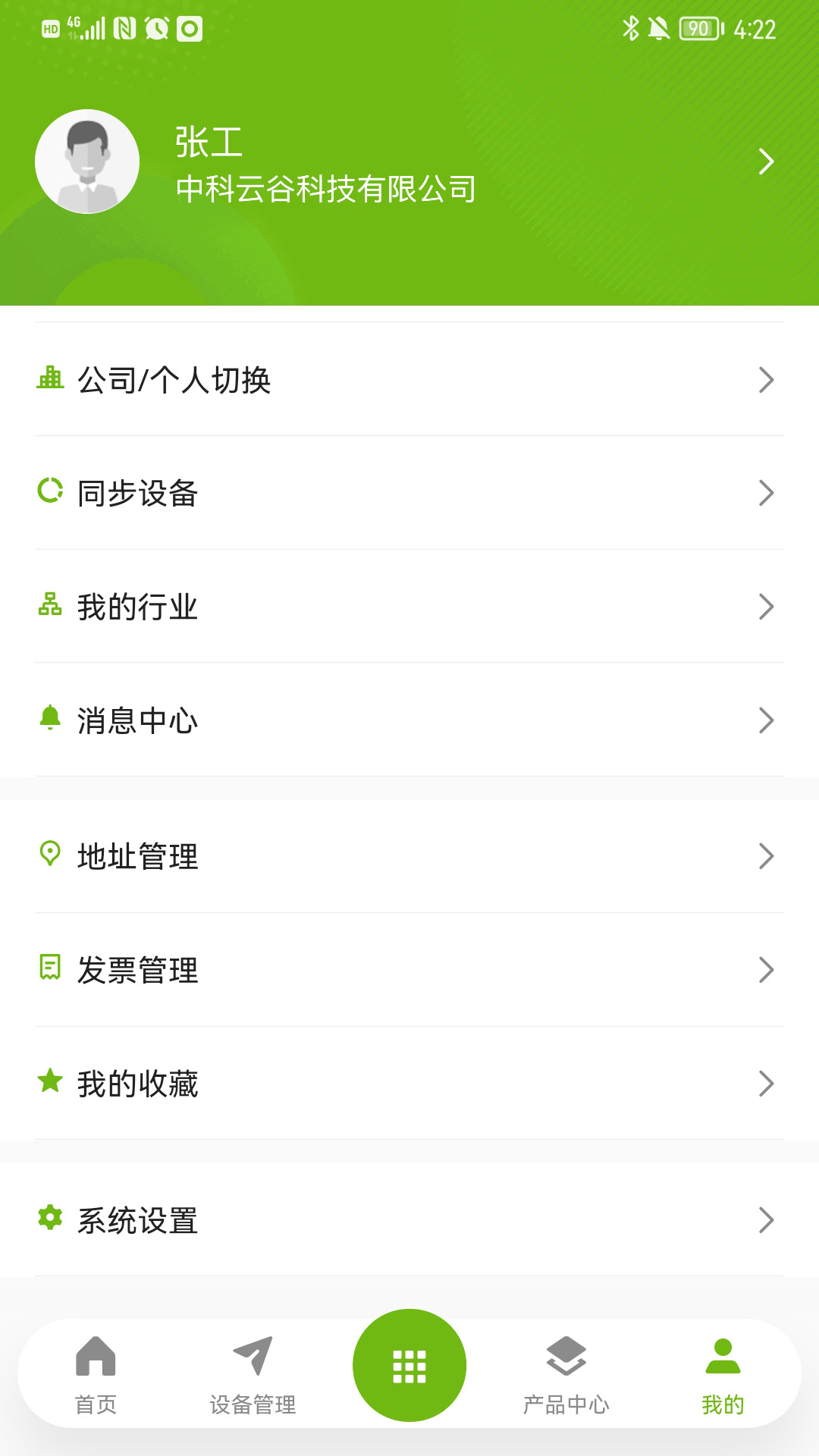Expand the profile details with the header chevron
This screenshot has width=819, height=1456.
click(767, 162)
